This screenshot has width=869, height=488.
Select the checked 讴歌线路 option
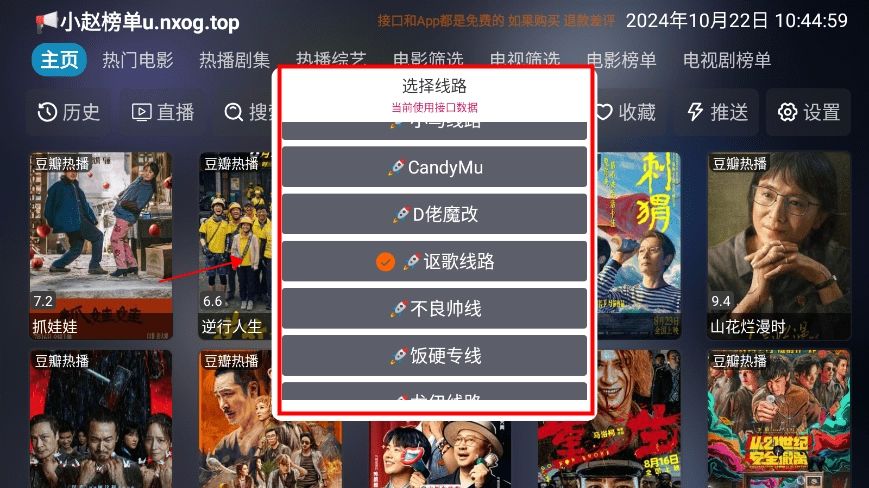tap(434, 261)
